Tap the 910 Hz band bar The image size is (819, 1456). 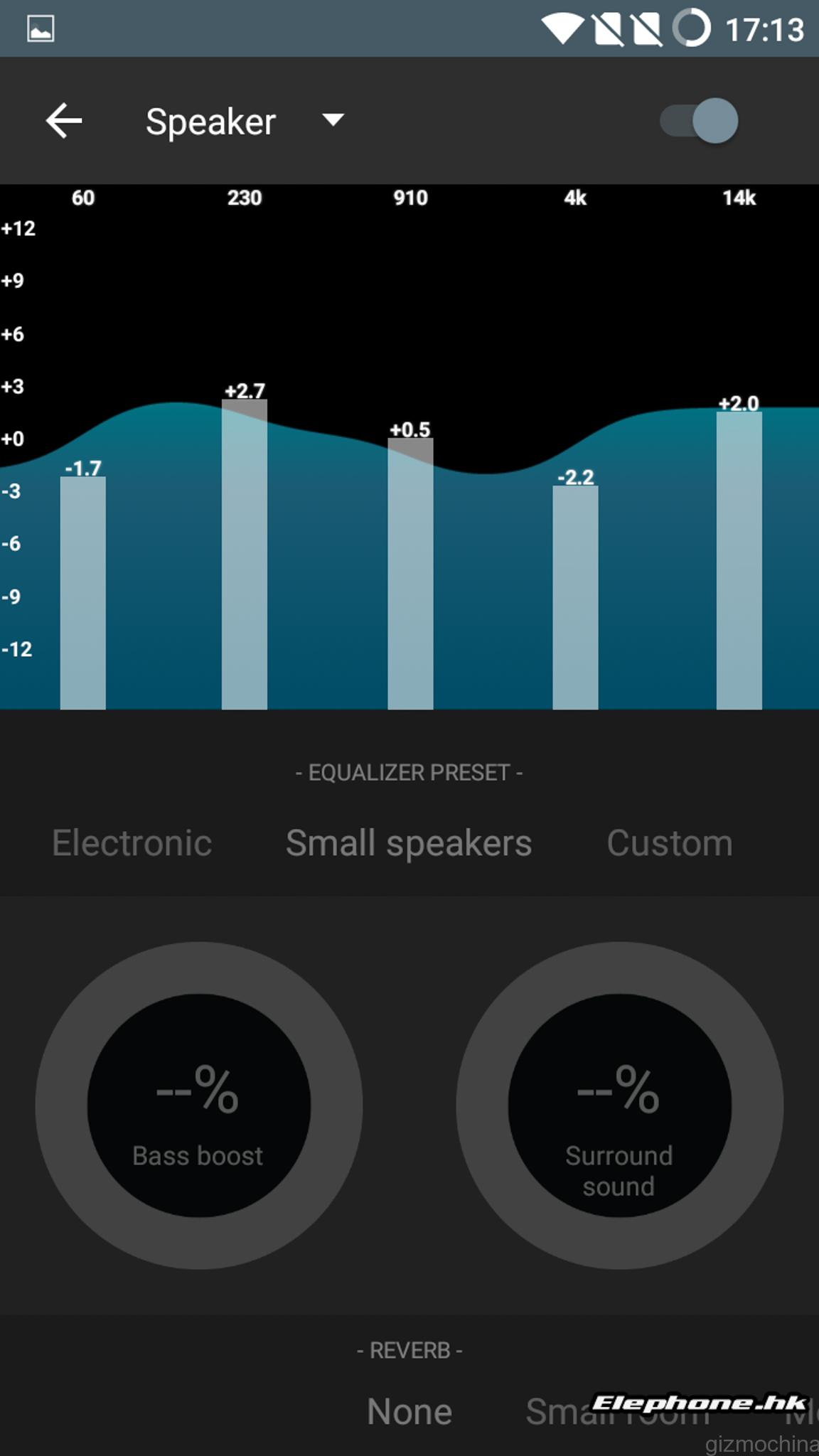(410, 573)
